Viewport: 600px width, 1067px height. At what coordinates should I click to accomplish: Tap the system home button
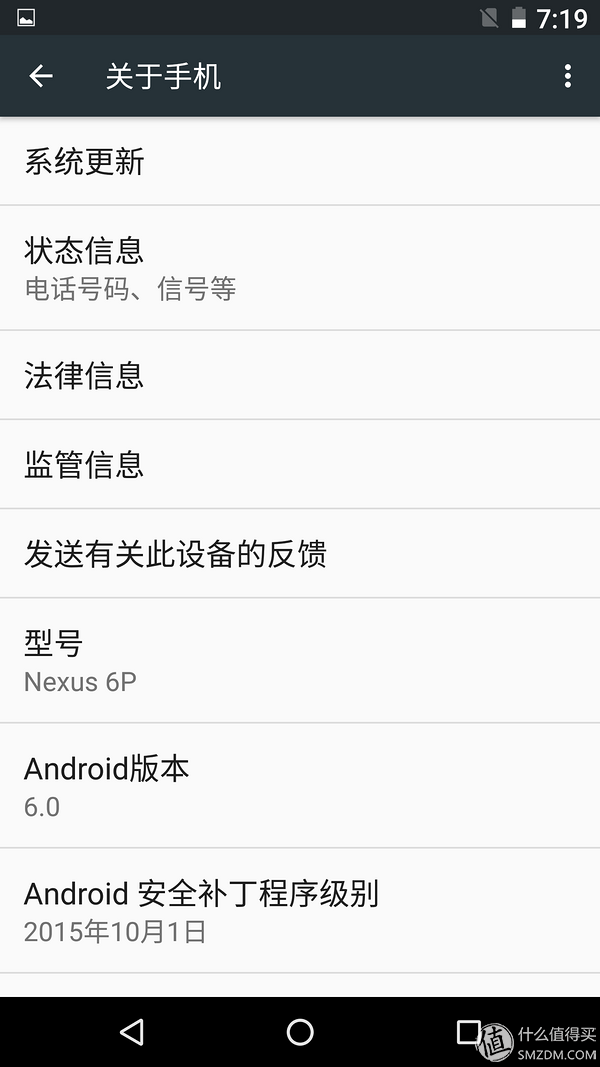pos(300,1032)
